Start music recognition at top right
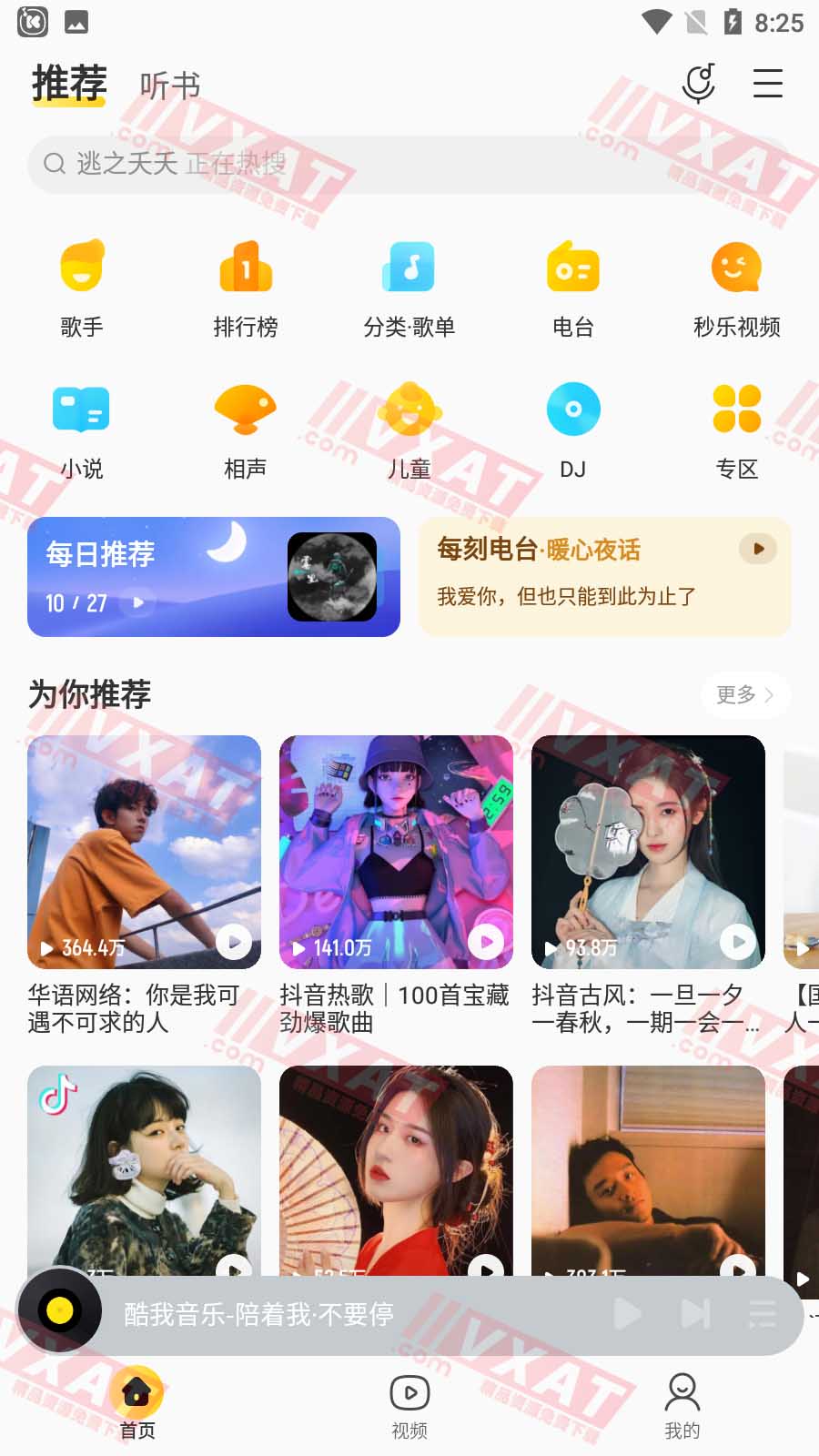This screenshot has height=1456, width=819. (700, 84)
